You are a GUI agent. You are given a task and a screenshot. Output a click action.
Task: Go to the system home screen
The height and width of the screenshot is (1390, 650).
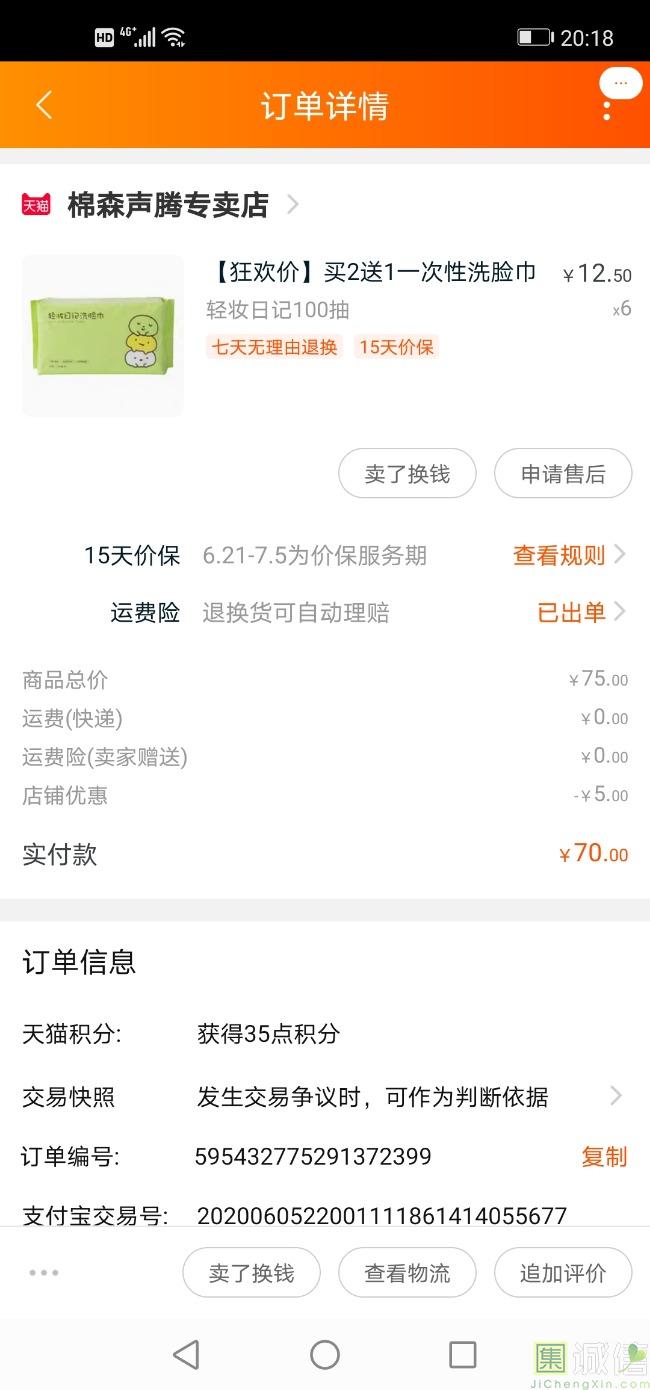tap(325, 1355)
